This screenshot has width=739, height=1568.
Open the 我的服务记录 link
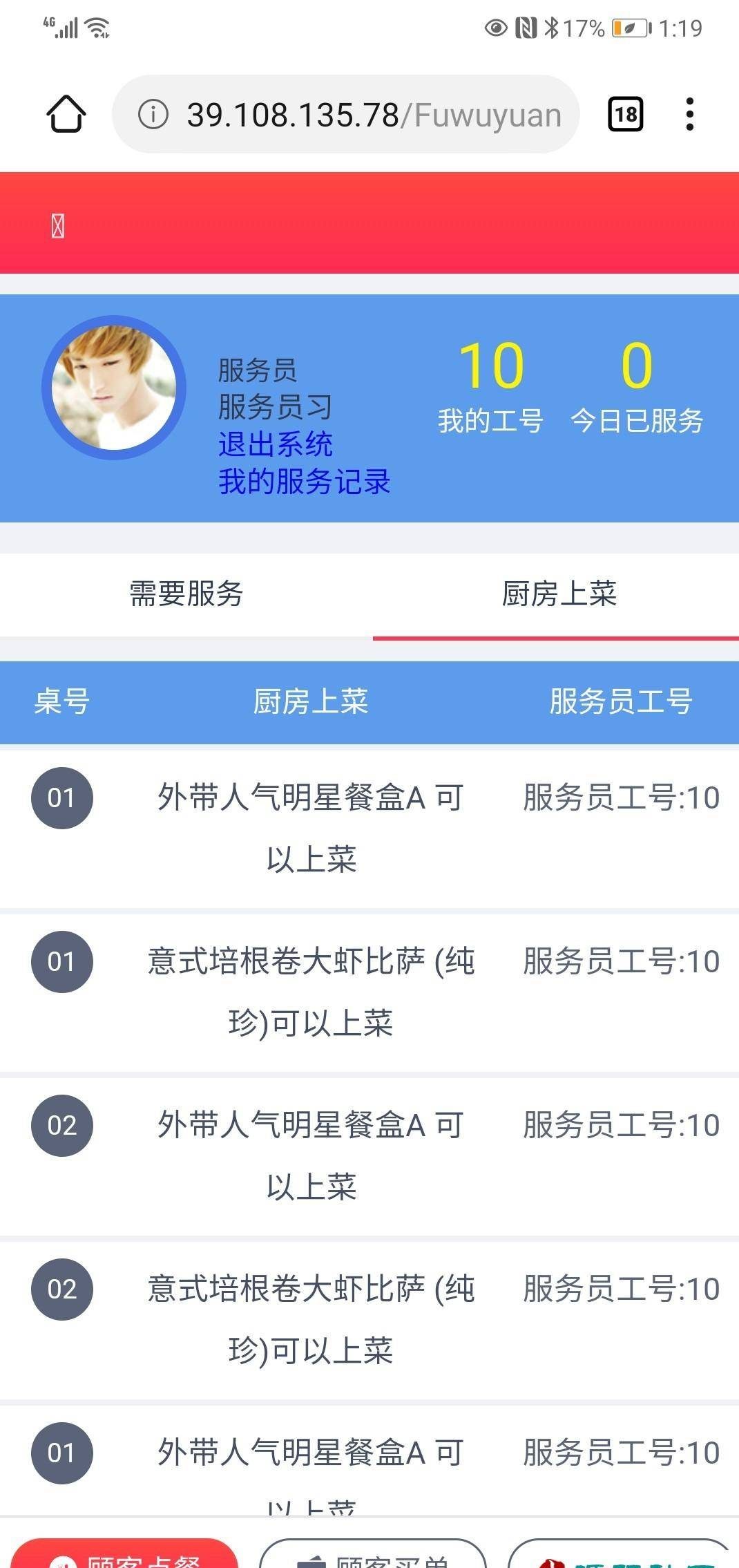305,482
